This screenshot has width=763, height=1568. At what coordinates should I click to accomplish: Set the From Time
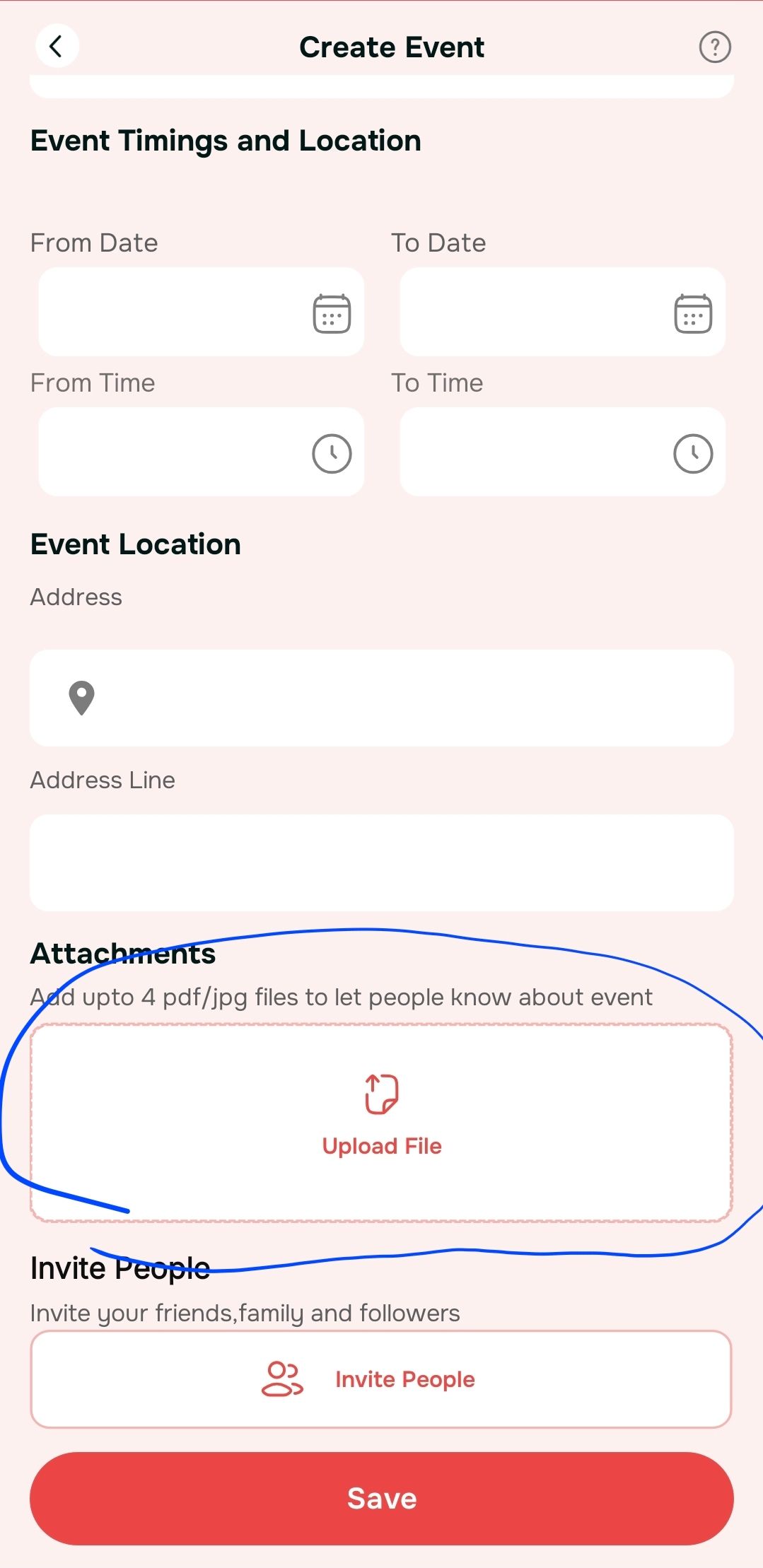tap(202, 452)
